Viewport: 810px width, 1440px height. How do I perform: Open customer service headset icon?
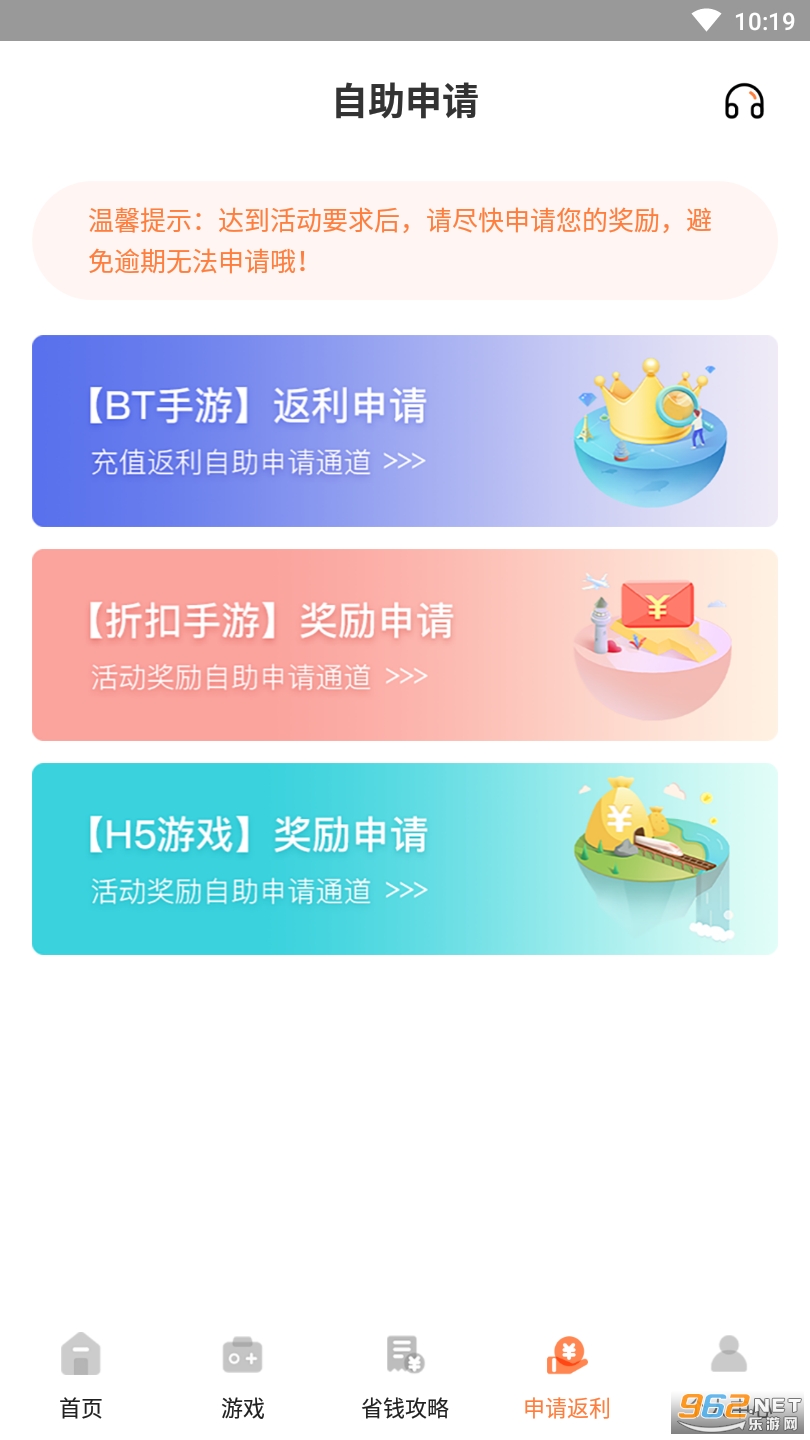coord(744,102)
